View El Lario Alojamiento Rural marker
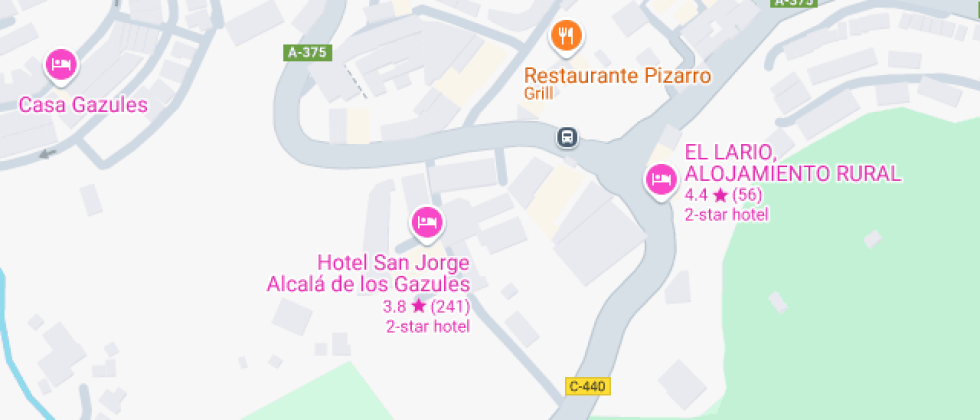The width and height of the screenshot is (980, 420). (660, 180)
